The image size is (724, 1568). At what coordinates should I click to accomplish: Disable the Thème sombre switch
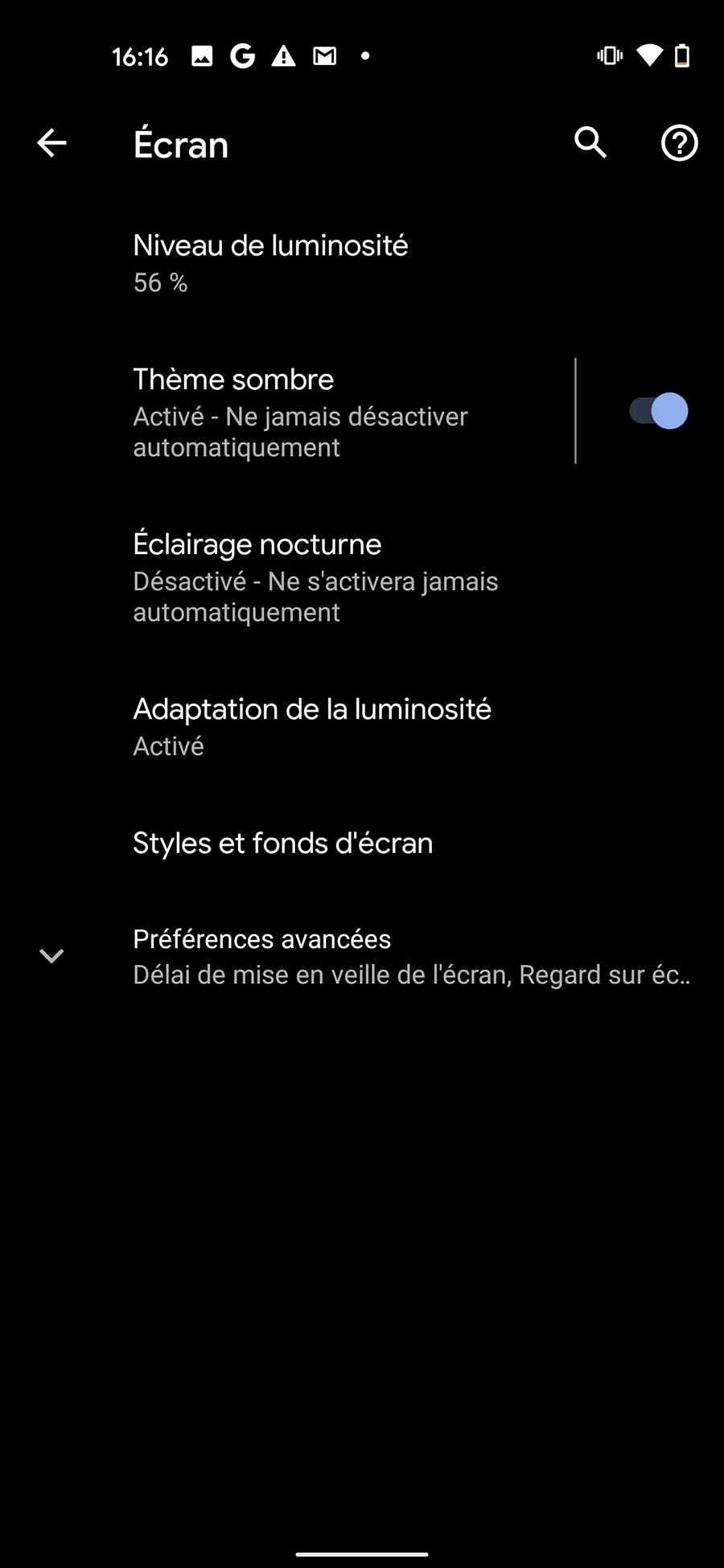coord(658,411)
